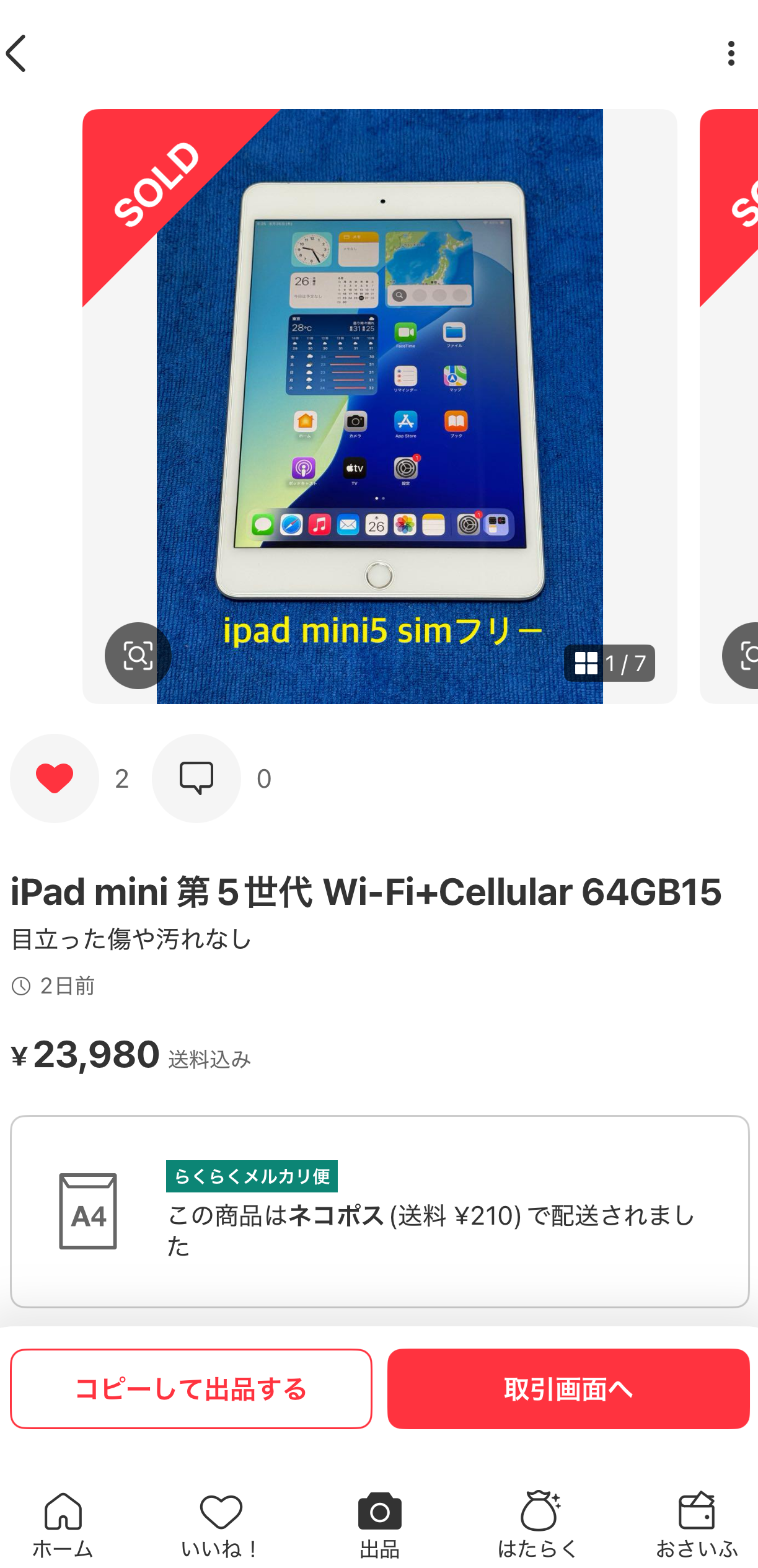The height and width of the screenshot is (1568, 758).
Task: Go back using the arrow icon
Action: [17, 53]
